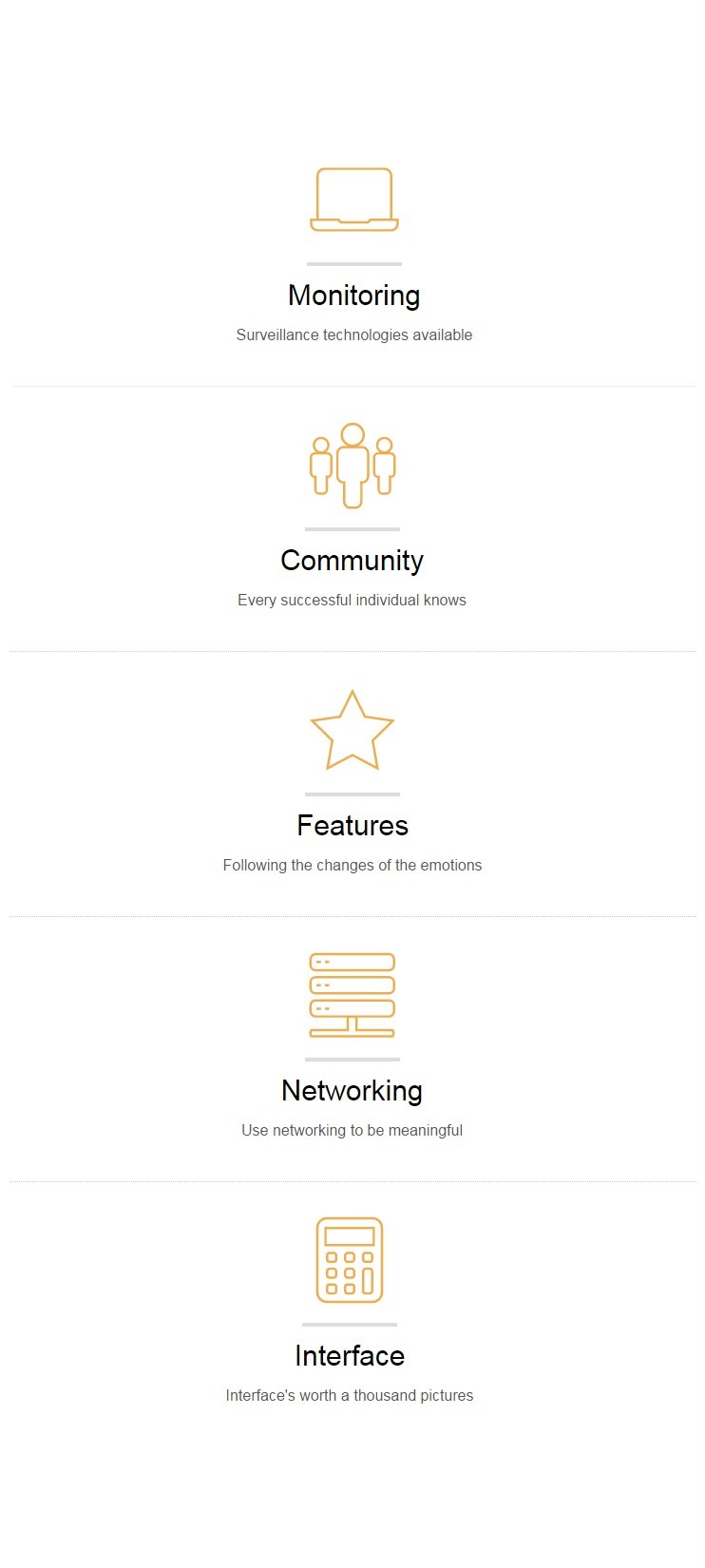Open the Monitoring feature block

(x=353, y=255)
